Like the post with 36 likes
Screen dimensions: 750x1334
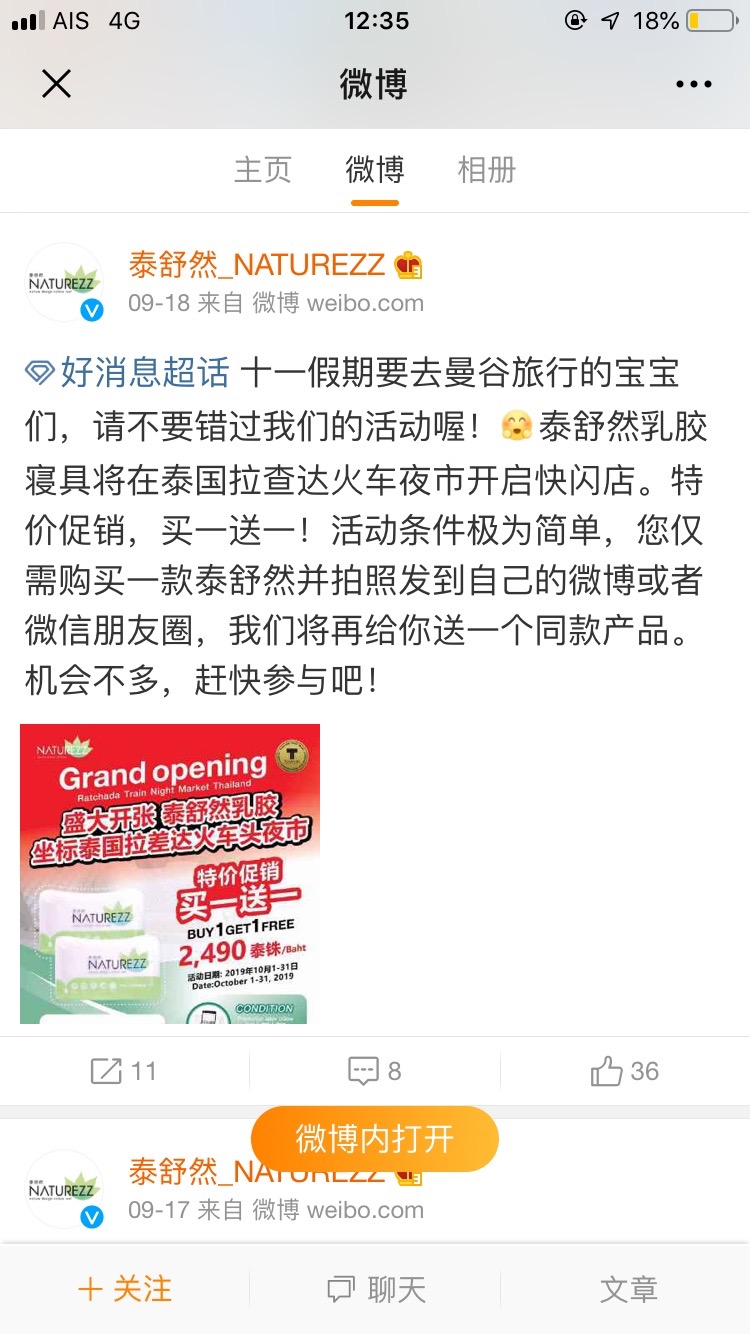coord(625,1072)
